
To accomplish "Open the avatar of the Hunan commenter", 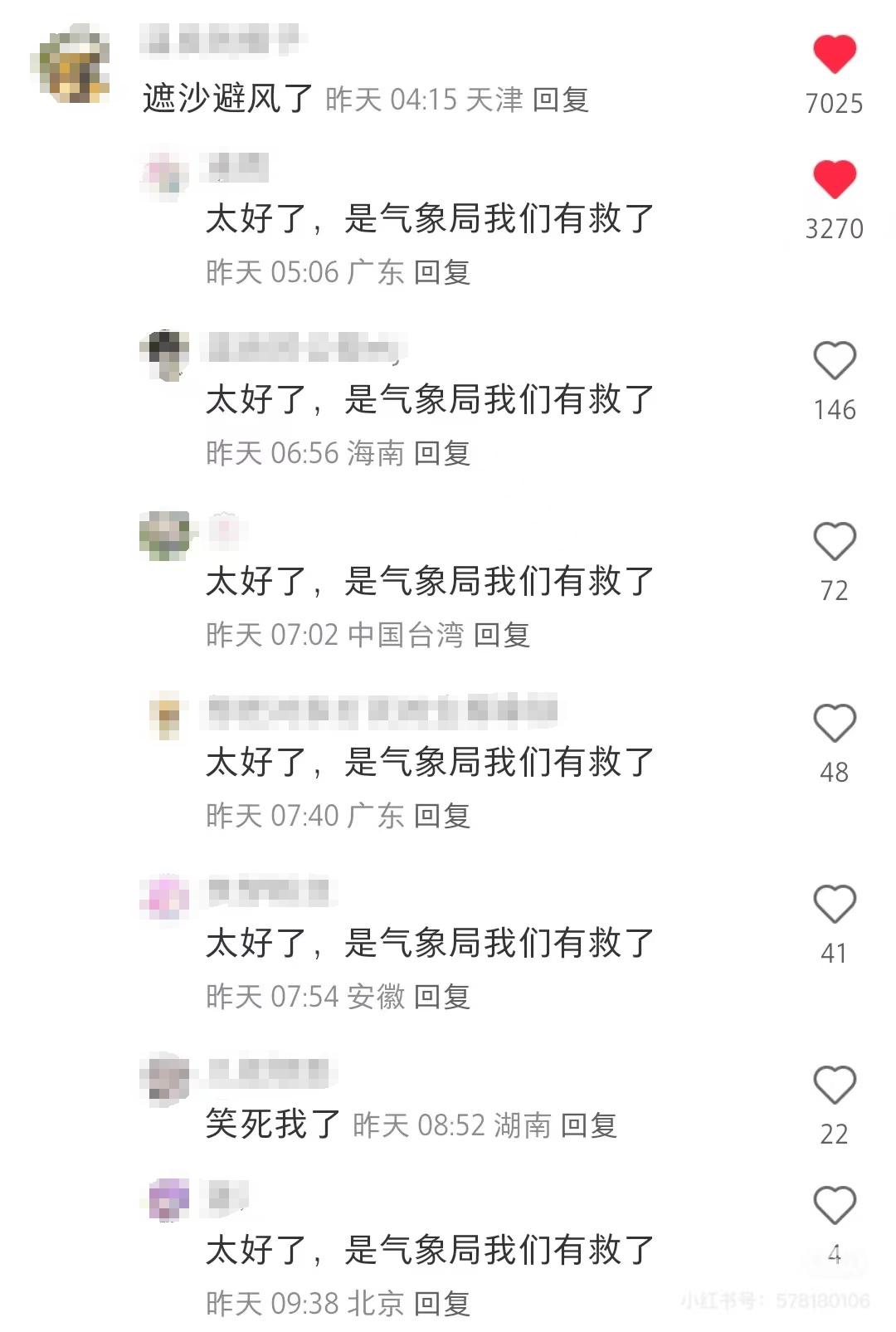I will pos(164,1077).
